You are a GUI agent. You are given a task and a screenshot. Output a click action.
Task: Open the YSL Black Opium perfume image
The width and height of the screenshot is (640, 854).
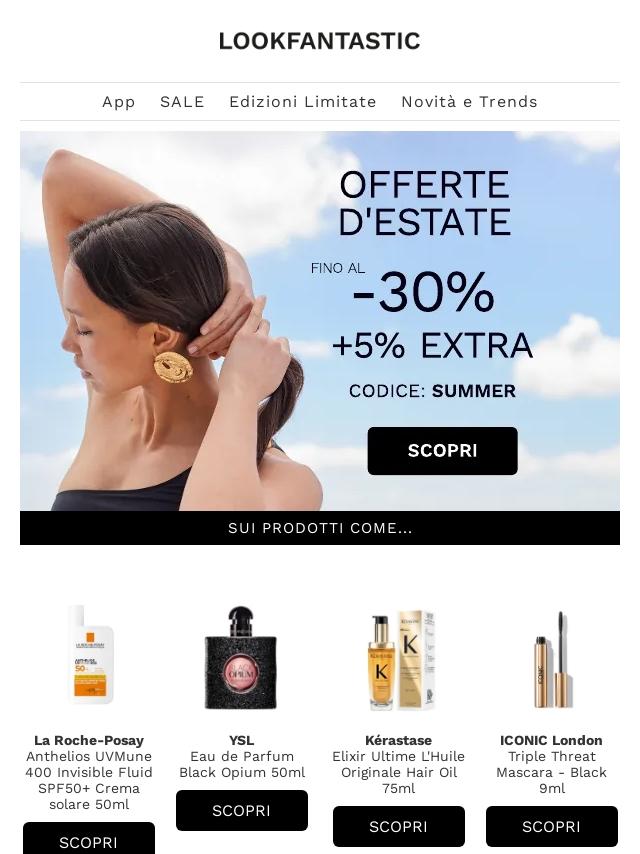point(241,657)
